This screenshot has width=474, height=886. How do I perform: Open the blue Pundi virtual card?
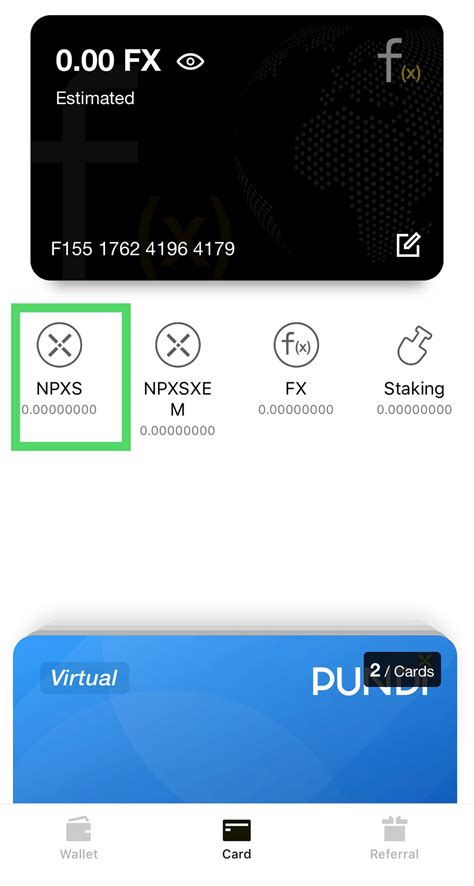(235, 718)
